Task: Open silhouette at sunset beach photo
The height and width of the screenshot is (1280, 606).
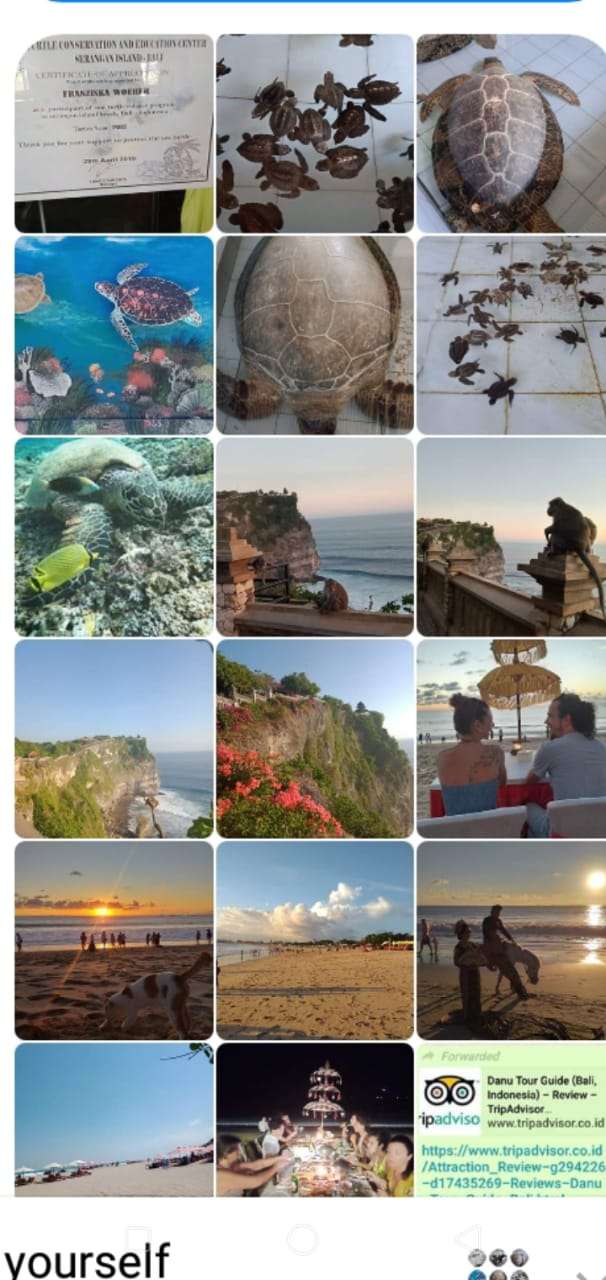Action: click(511, 940)
